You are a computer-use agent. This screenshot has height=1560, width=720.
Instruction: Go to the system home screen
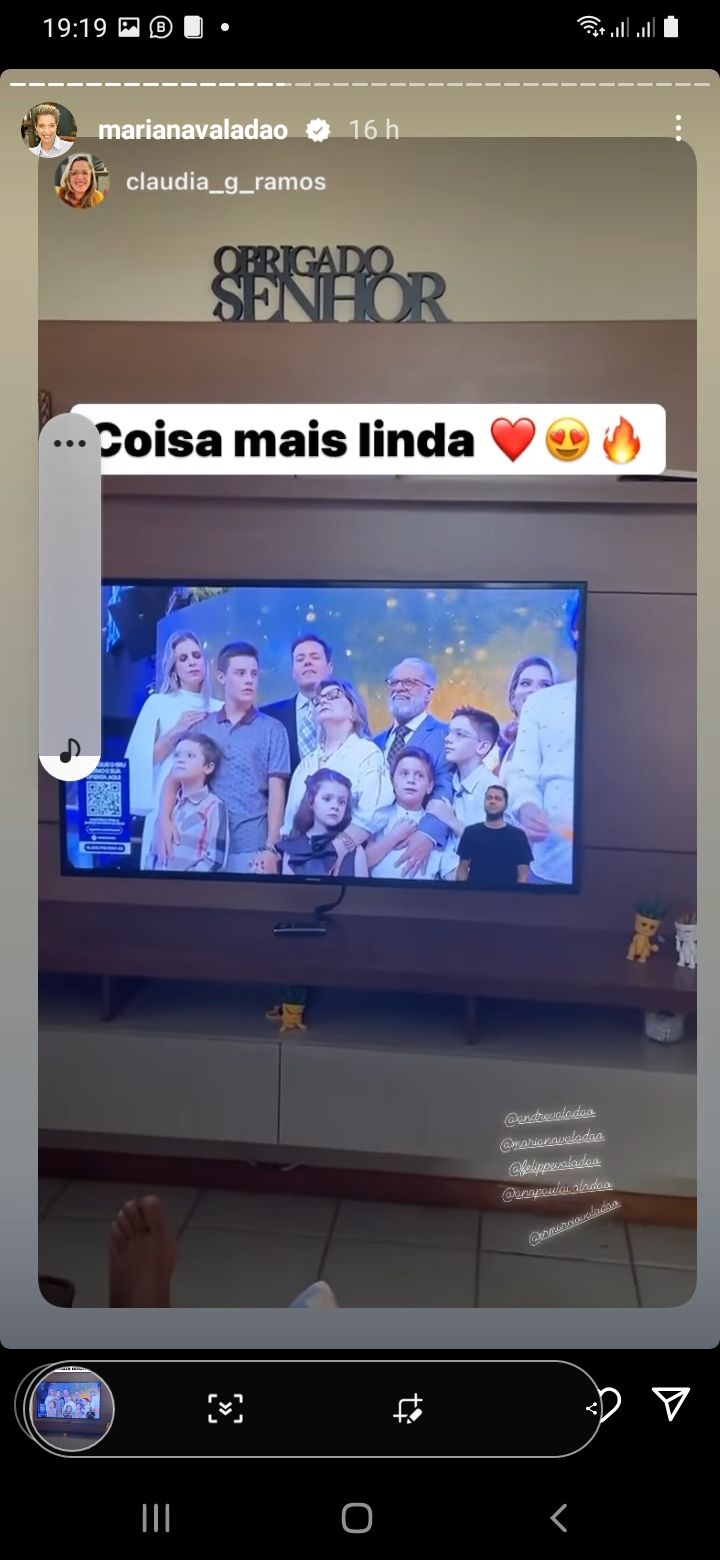(x=357, y=1517)
